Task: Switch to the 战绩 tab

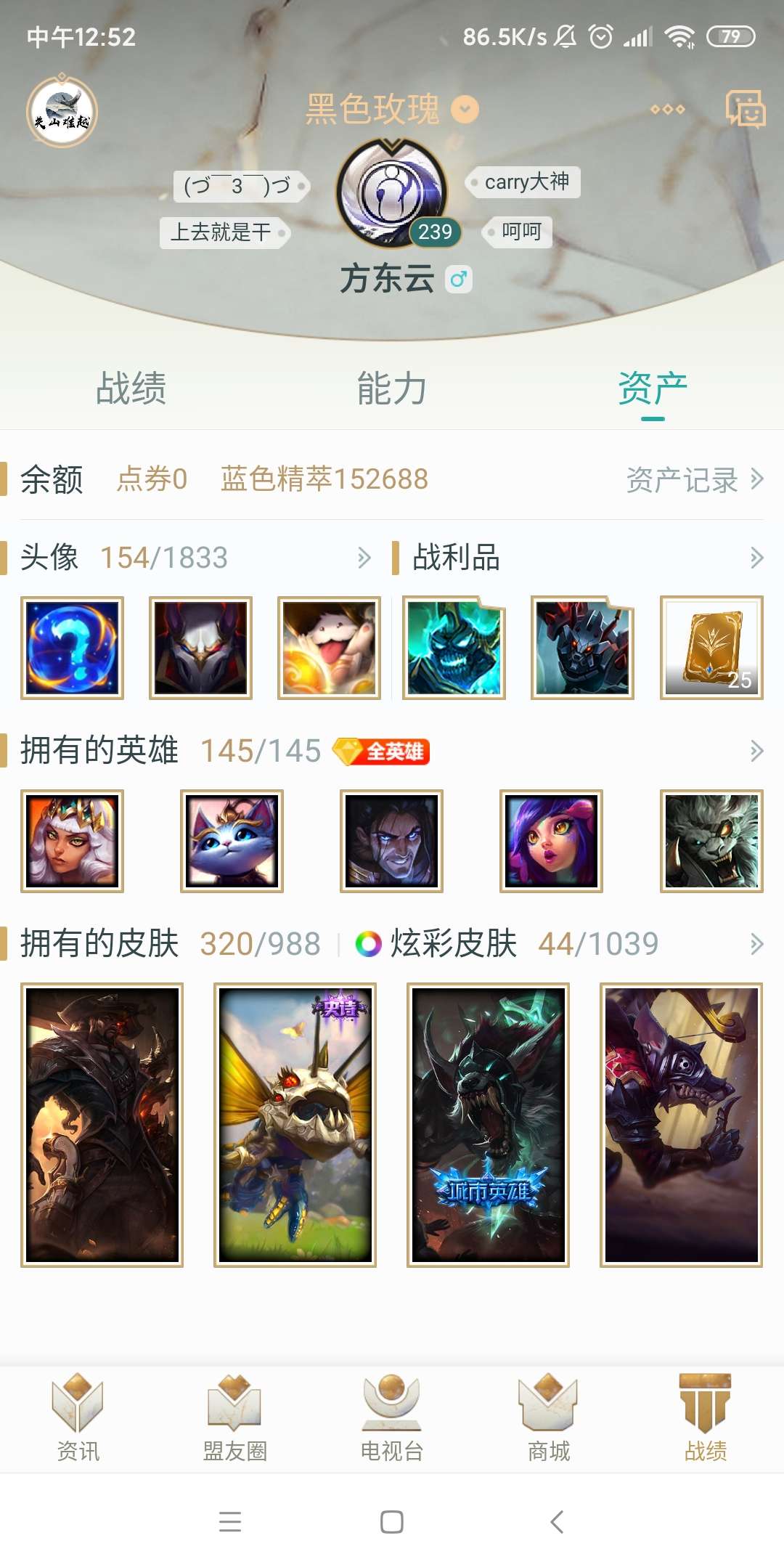Action: pyautogui.click(x=131, y=388)
